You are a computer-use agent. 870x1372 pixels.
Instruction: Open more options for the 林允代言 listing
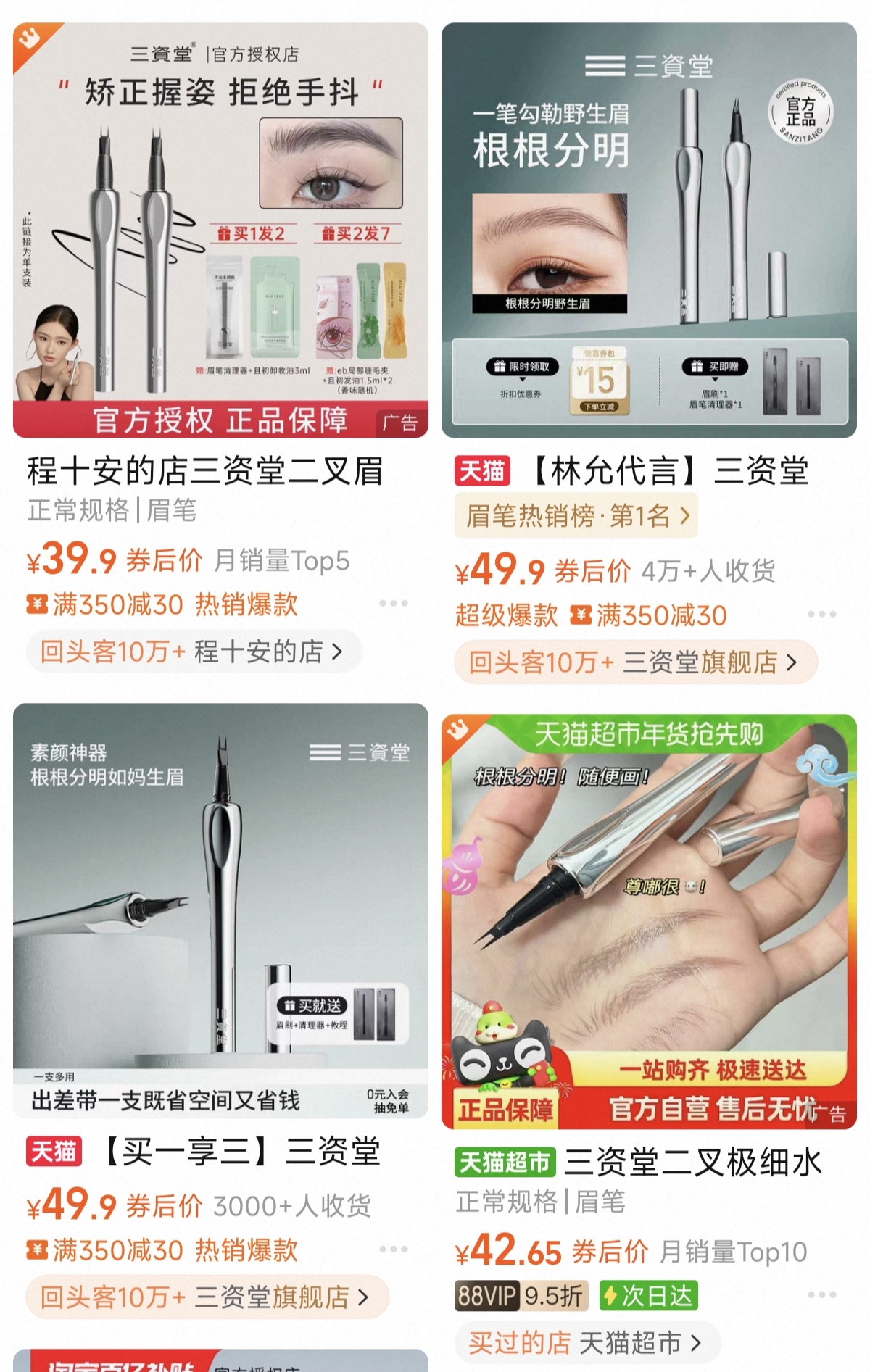822,614
